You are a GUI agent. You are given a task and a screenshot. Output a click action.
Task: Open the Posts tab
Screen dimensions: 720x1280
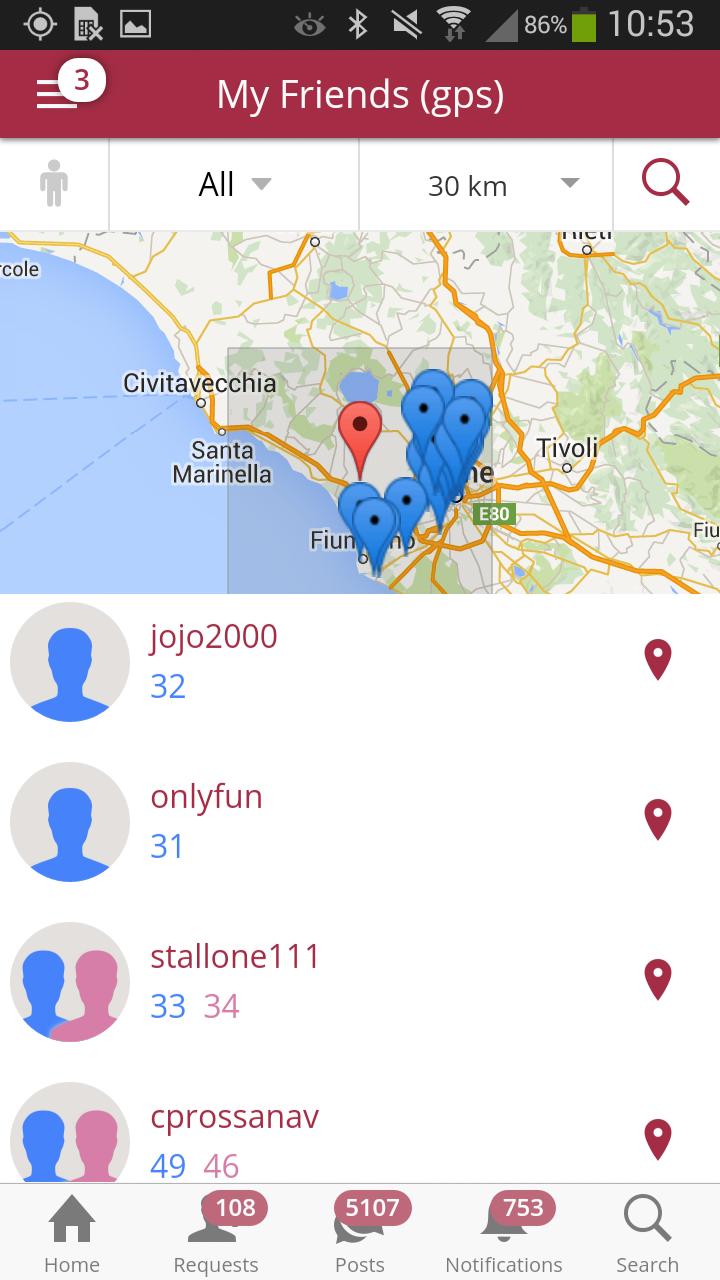click(x=360, y=1236)
